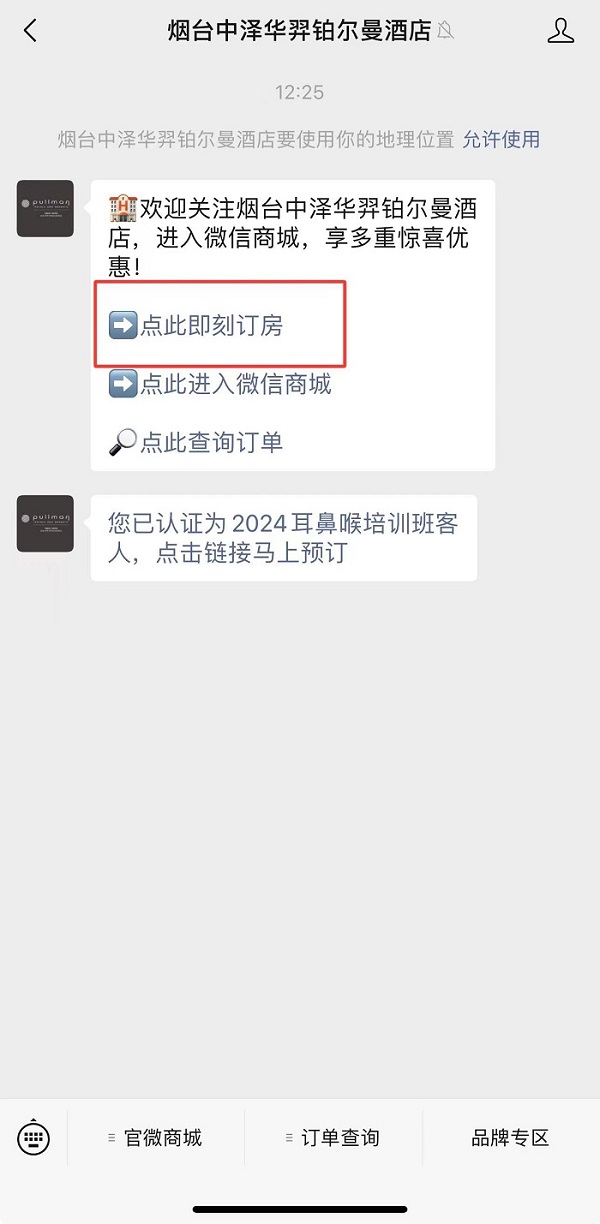Open the 点此查询订单 order lookup link
The width and height of the screenshot is (600, 1224).
211,441
